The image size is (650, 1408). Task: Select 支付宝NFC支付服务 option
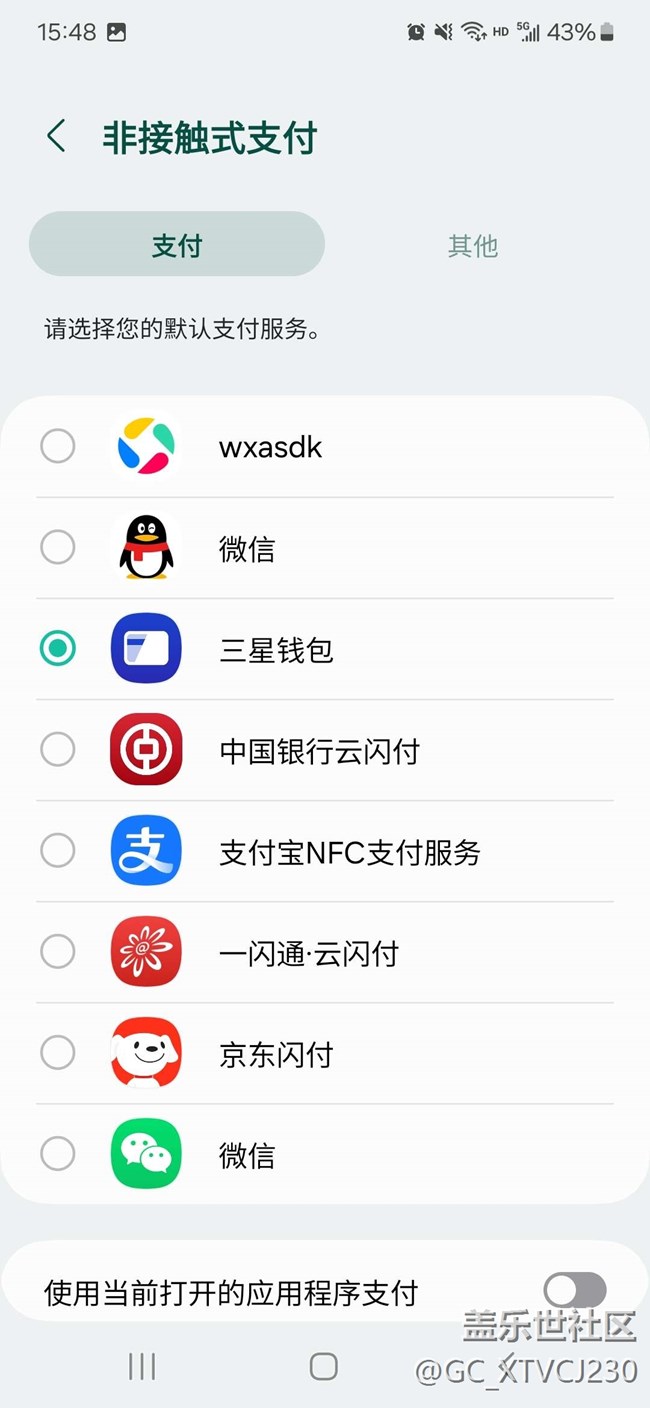point(325,851)
